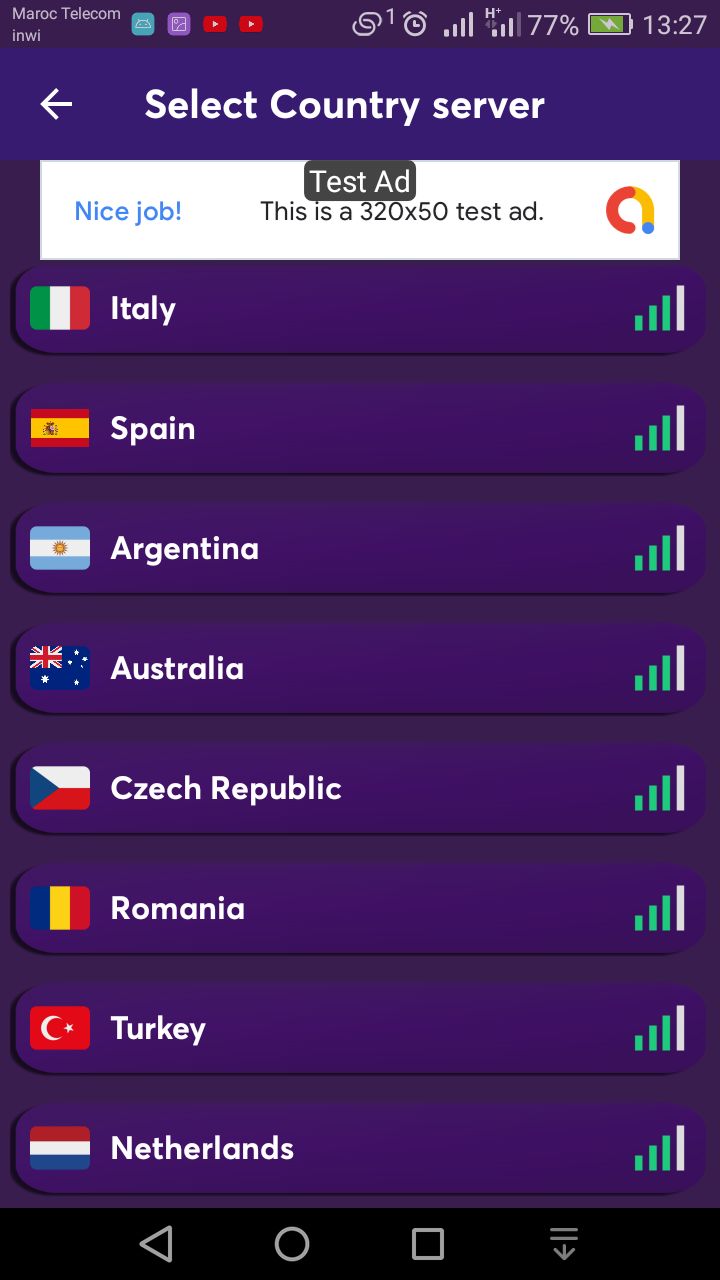Open the 320x50 test ad banner
720x1280 pixels.
(x=360, y=211)
